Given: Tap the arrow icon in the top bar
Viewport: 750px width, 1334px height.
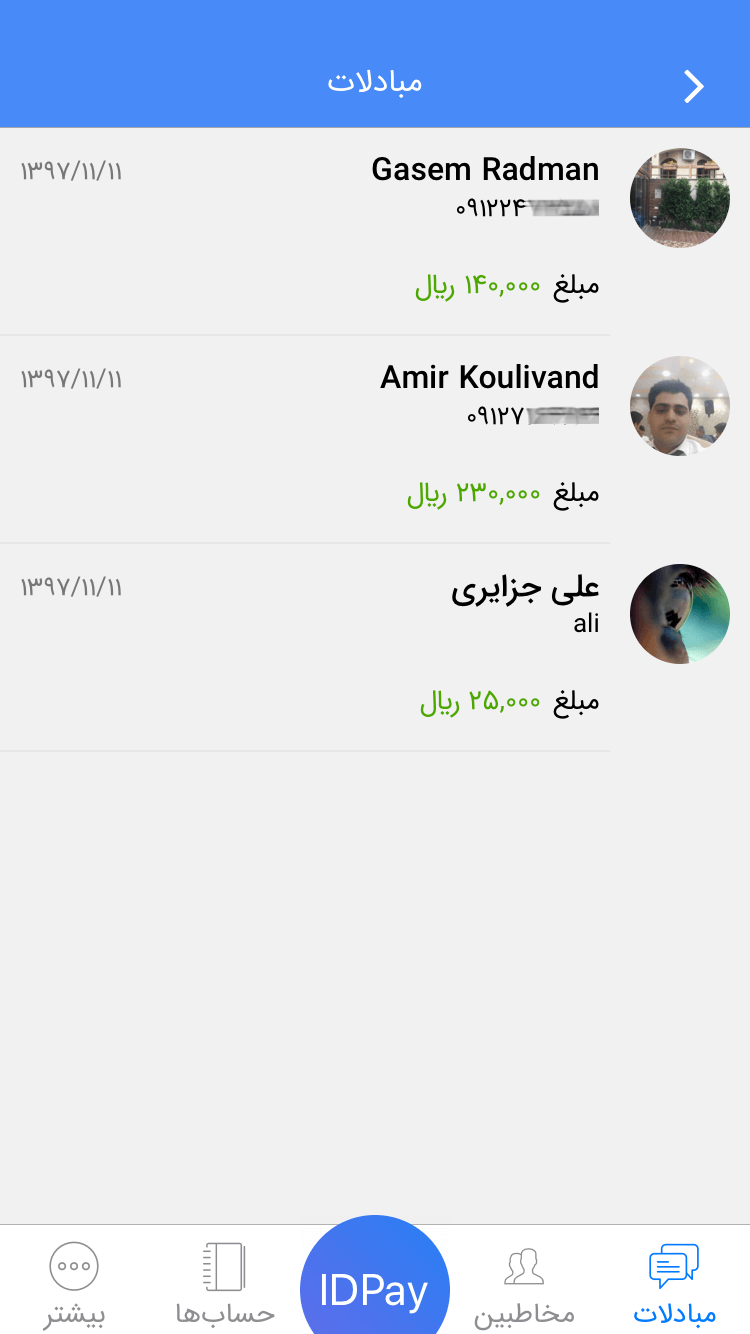Looking at the screenshot, I should tap(694, 87).
